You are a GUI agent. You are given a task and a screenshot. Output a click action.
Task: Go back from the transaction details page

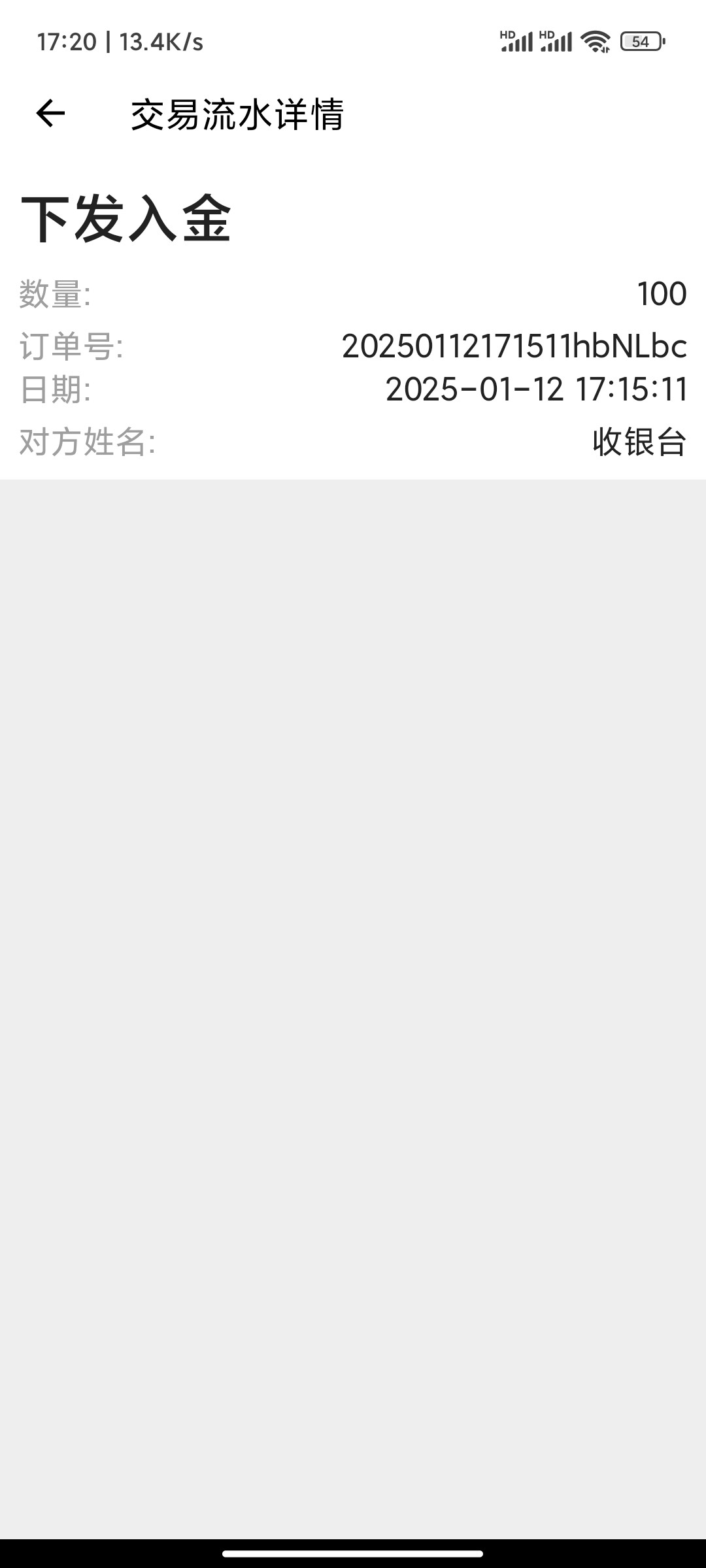pyautogui.click(x=50, y=114)
